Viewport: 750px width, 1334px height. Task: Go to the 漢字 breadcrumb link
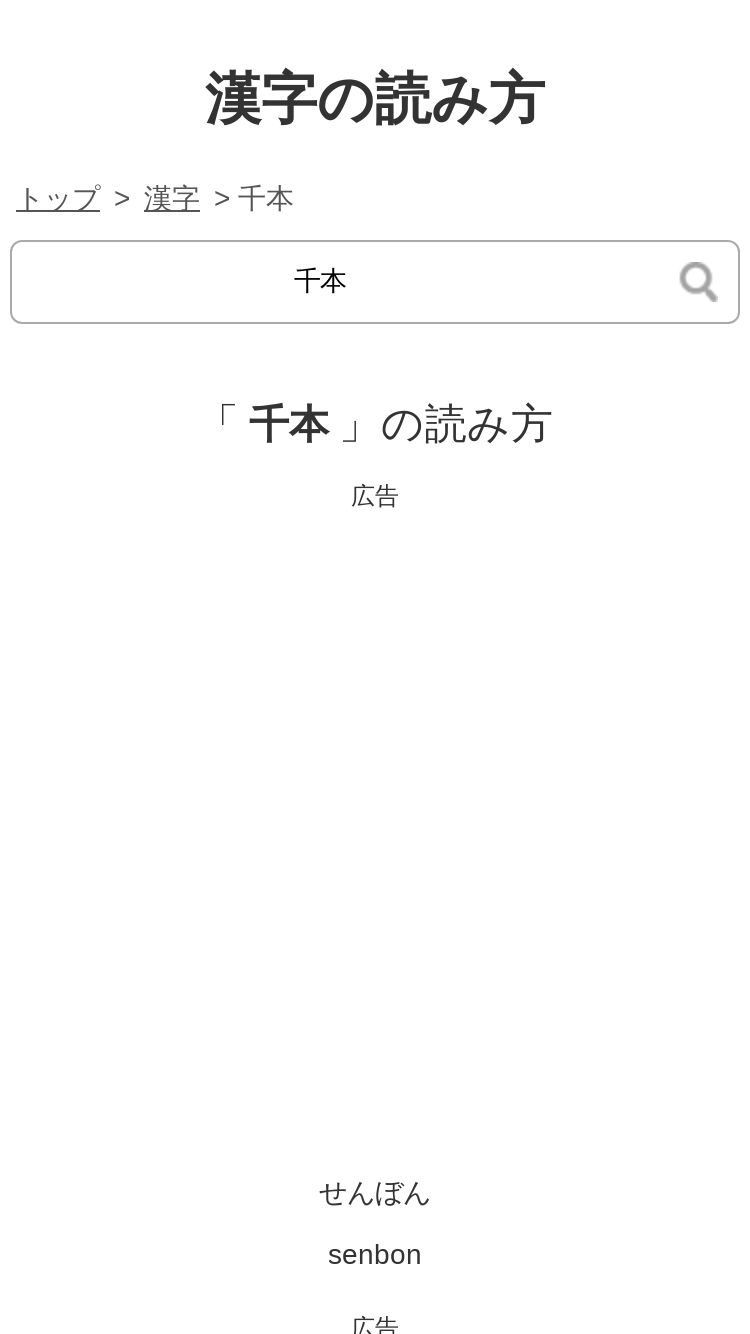click(172, 199)
